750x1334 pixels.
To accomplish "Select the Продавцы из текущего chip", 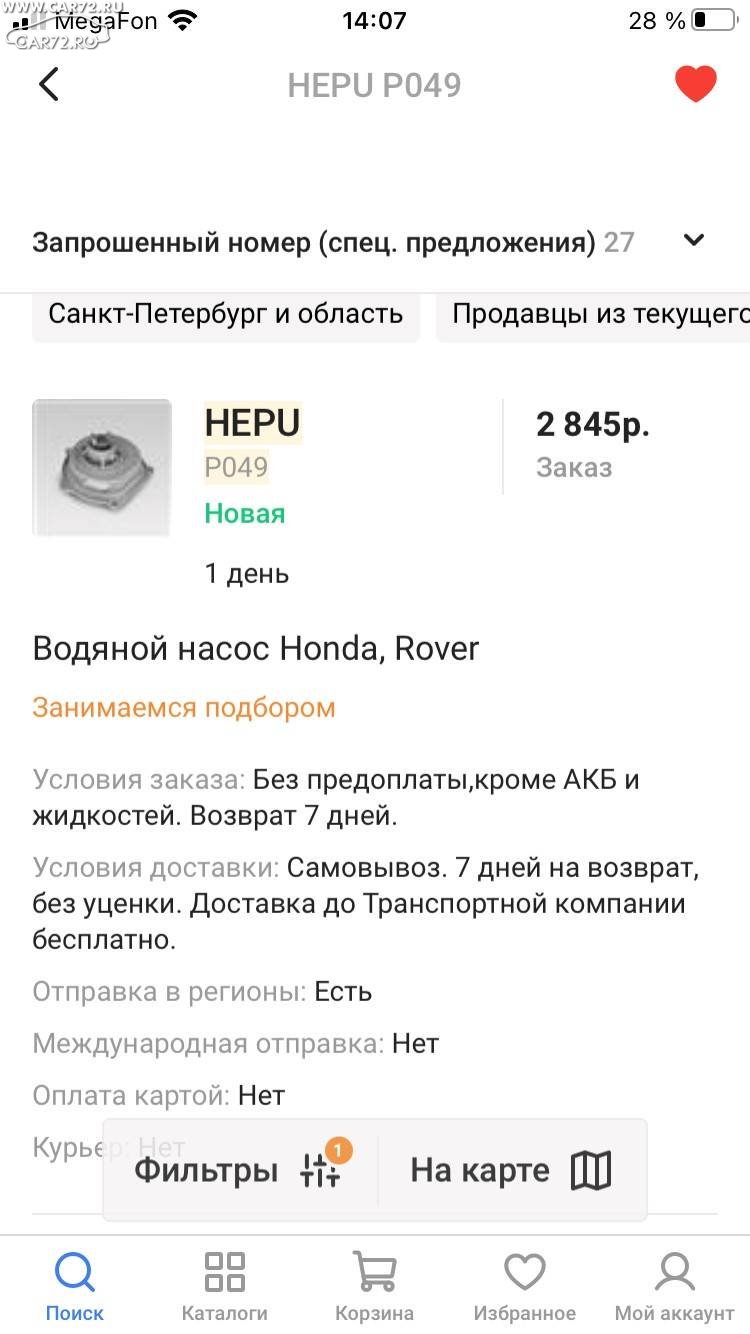I will click(x=594, y=314).
